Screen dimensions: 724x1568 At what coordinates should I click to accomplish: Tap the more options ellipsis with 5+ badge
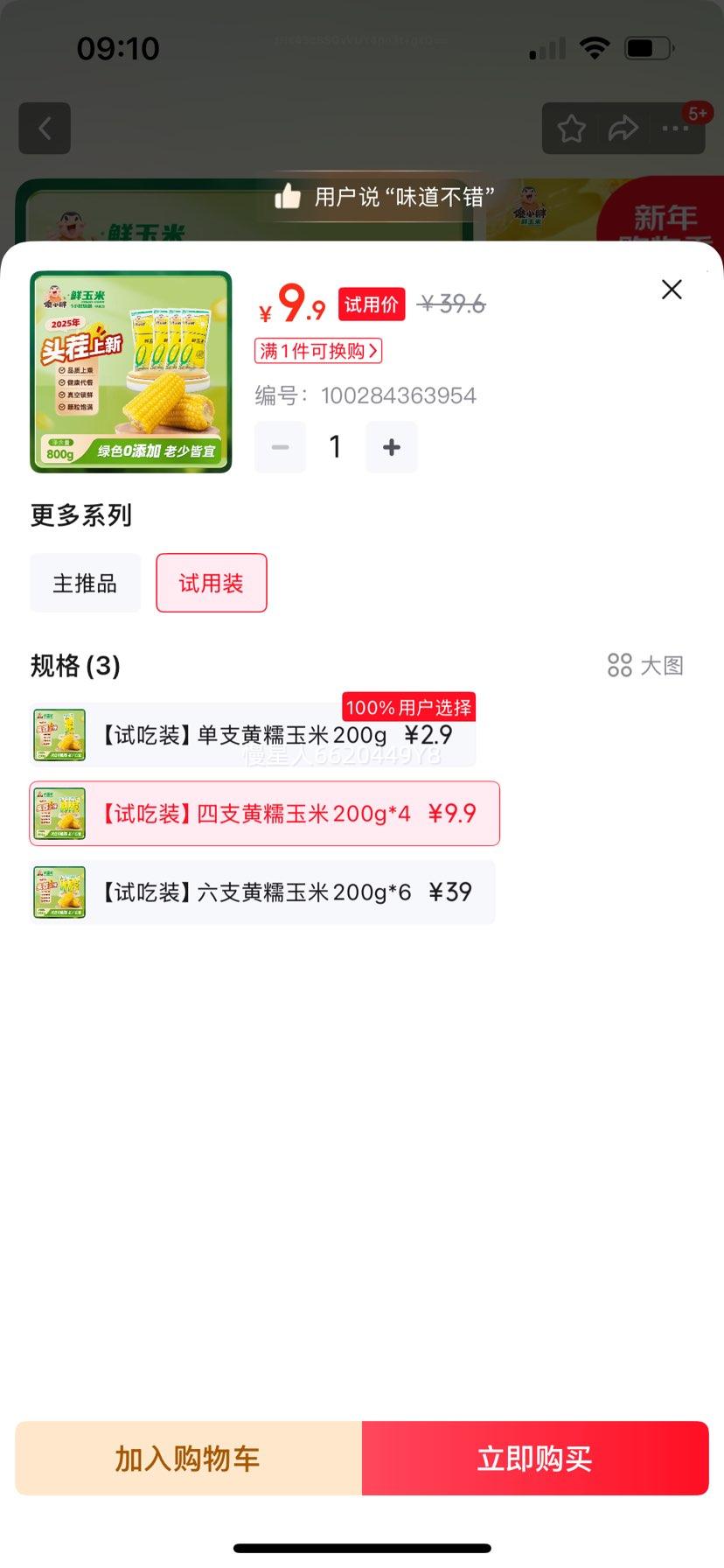(x=673, y=128)
